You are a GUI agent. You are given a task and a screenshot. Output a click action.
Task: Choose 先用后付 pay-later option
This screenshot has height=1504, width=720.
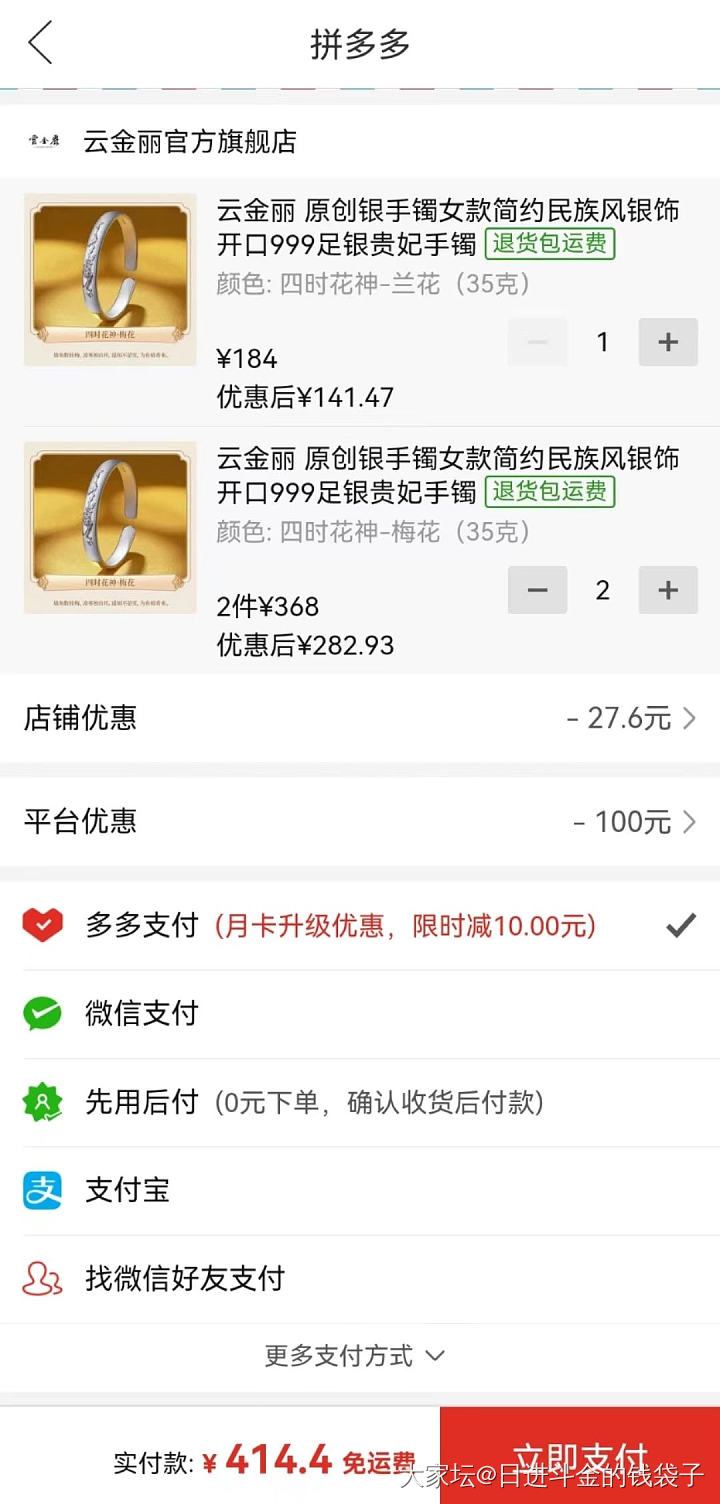pyautogui.click(x=360, y=1102)
